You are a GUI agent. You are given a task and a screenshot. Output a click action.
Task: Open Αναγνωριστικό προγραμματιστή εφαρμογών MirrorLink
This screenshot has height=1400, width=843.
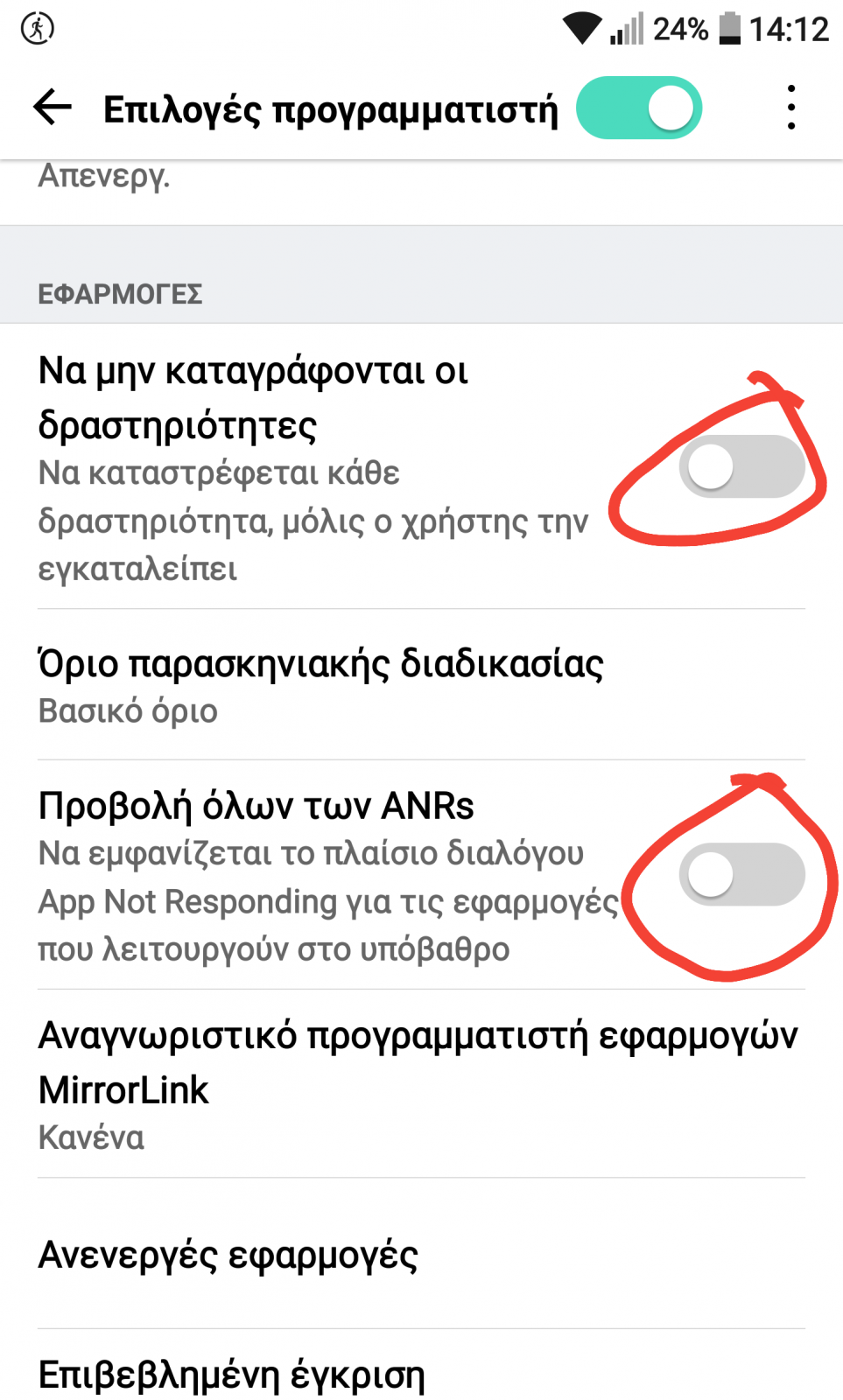pos(421,1084)
